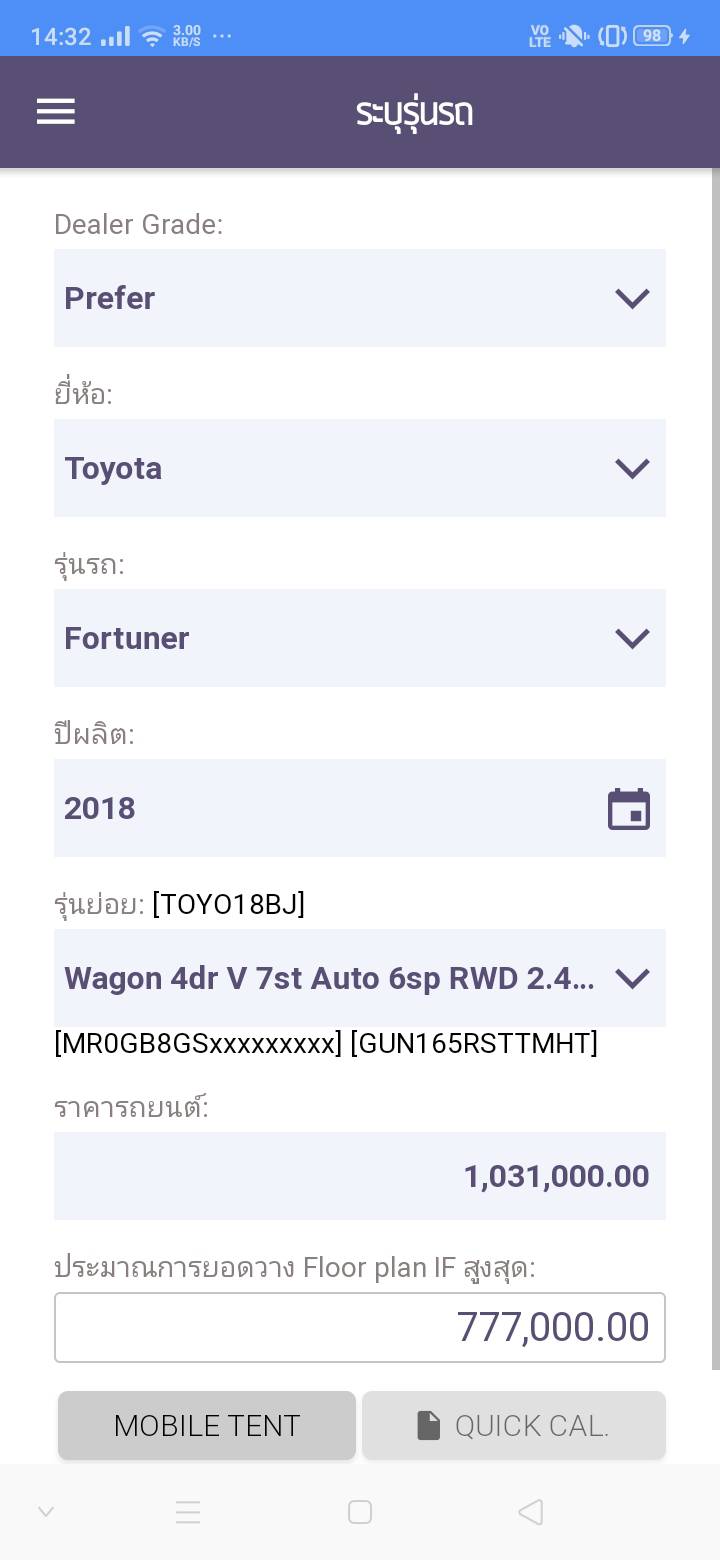Open the hamburger drawer menu

pyautogui.click(x=56, y=111)
